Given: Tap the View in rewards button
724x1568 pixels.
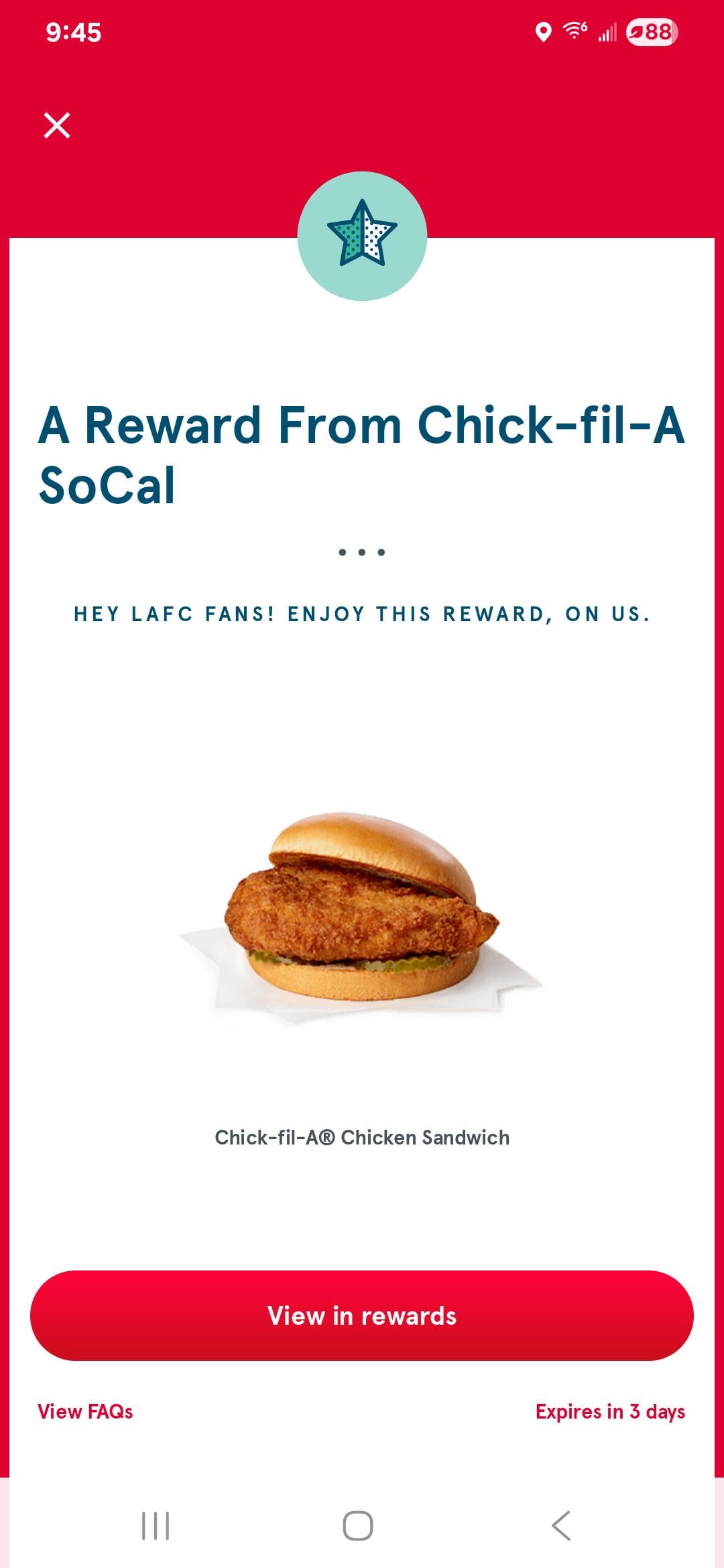Looking at the screenshot, I should 362,1315.
